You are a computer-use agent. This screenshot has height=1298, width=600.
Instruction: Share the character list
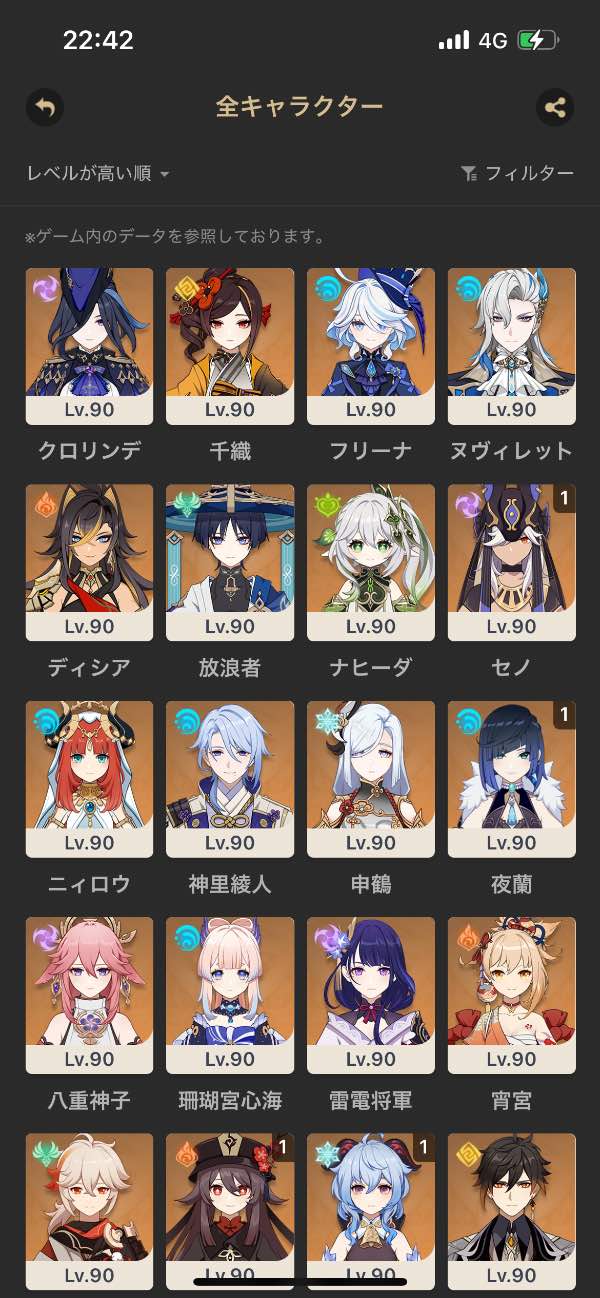point(555,107)
